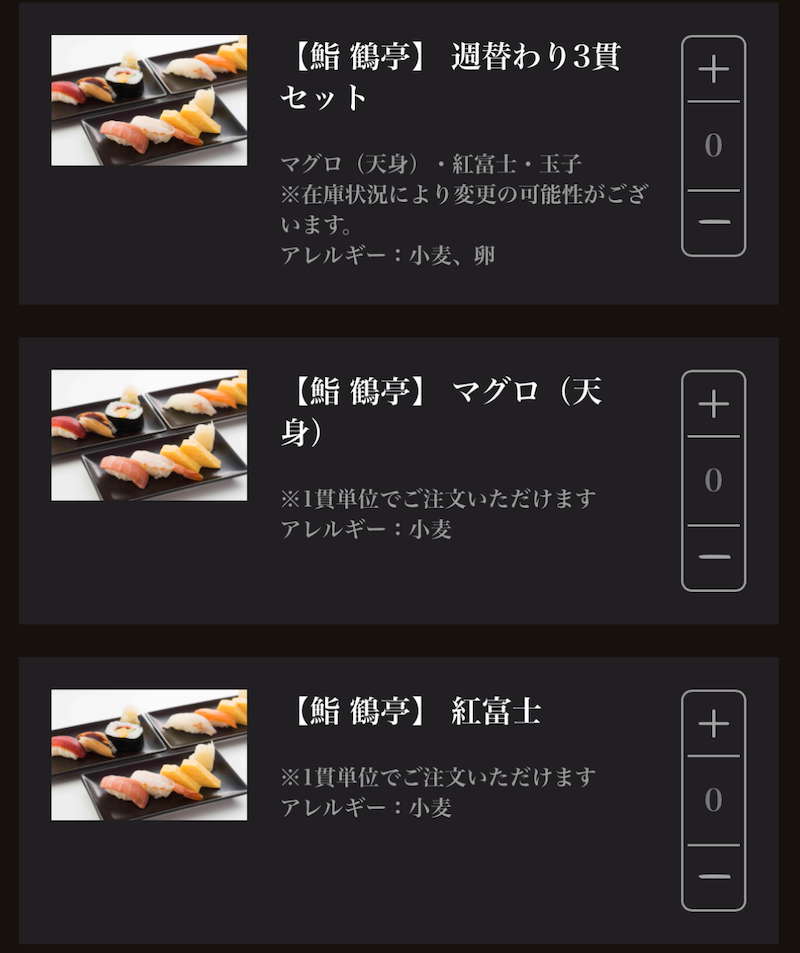Reduce the 紅富士 quantity by one
Image resolution: width=800 pixels, height=953 pixels.
(713, 877)
